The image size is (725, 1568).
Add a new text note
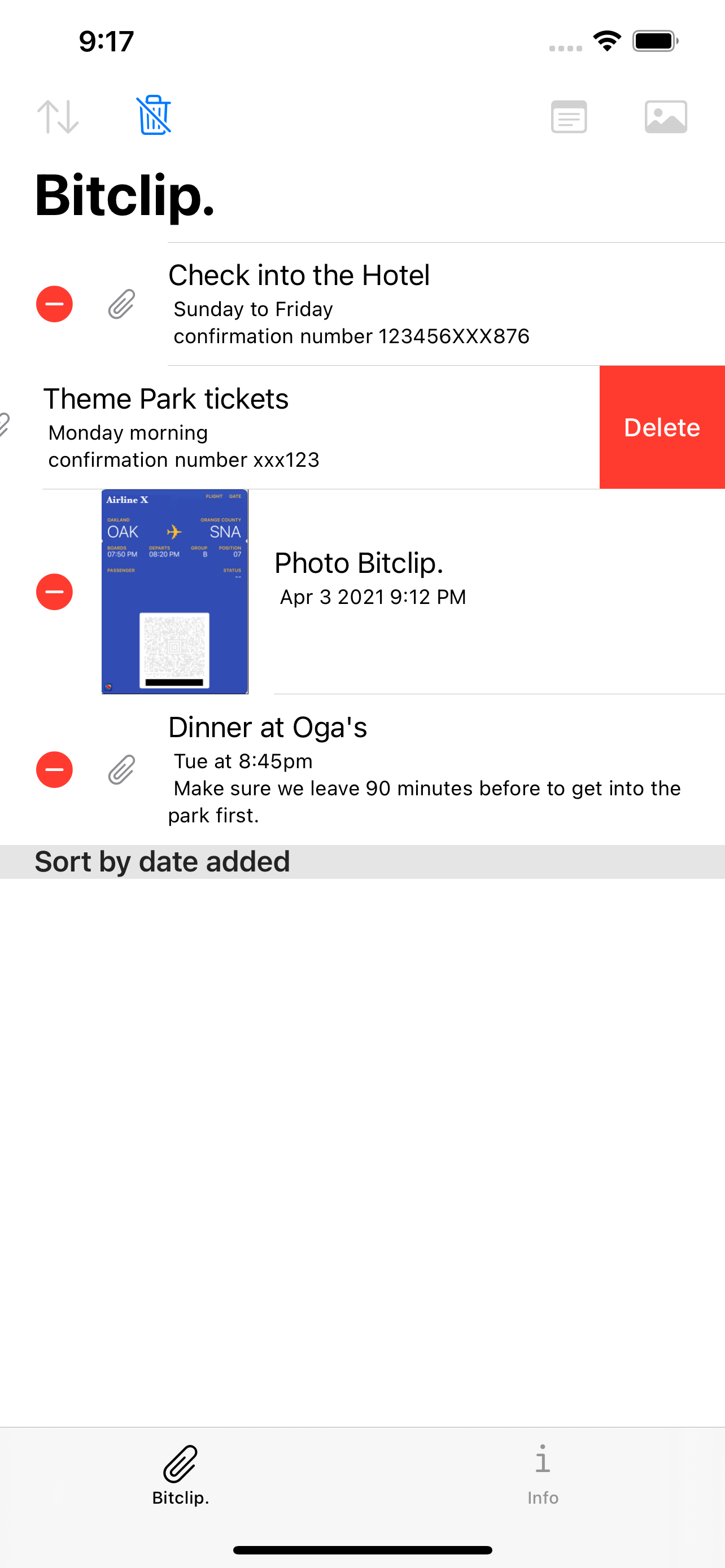569,116
